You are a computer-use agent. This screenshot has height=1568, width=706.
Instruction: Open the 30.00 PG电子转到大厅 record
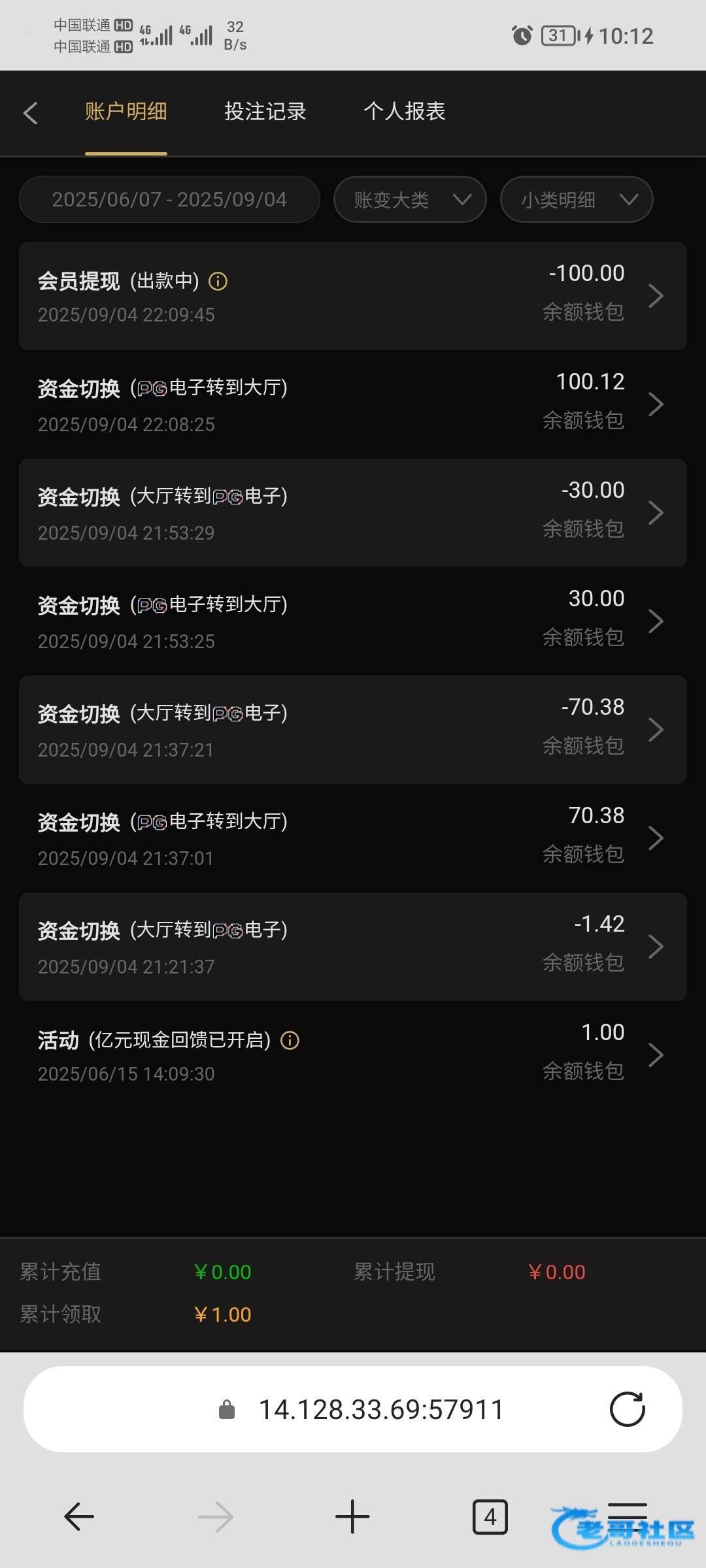tap(353, 621)
